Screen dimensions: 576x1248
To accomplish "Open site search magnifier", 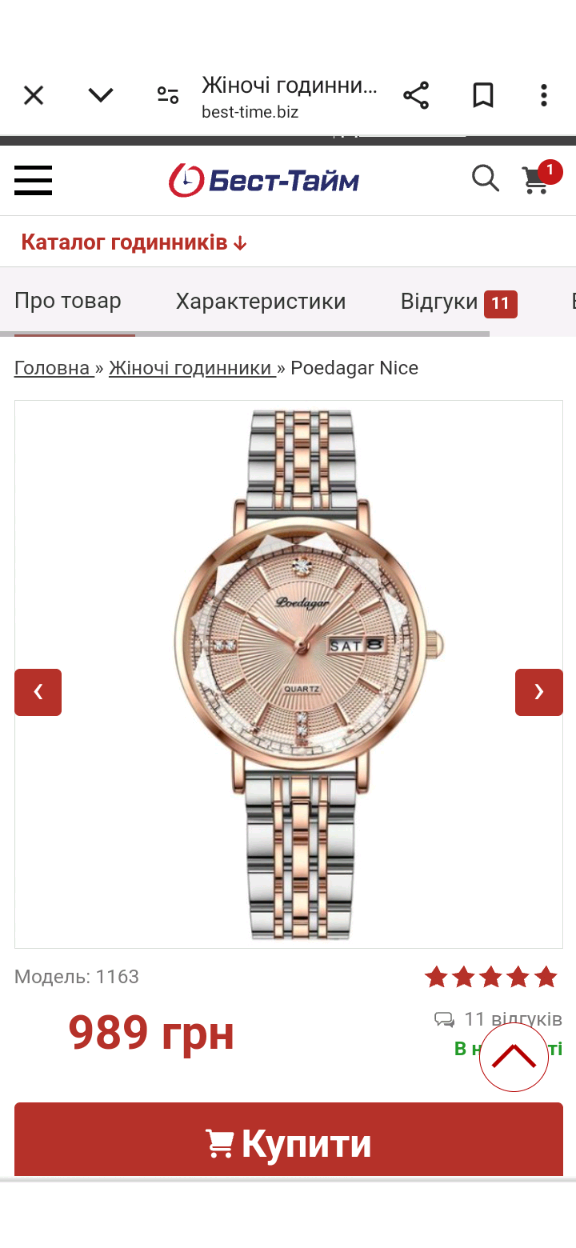I will 485,179.
